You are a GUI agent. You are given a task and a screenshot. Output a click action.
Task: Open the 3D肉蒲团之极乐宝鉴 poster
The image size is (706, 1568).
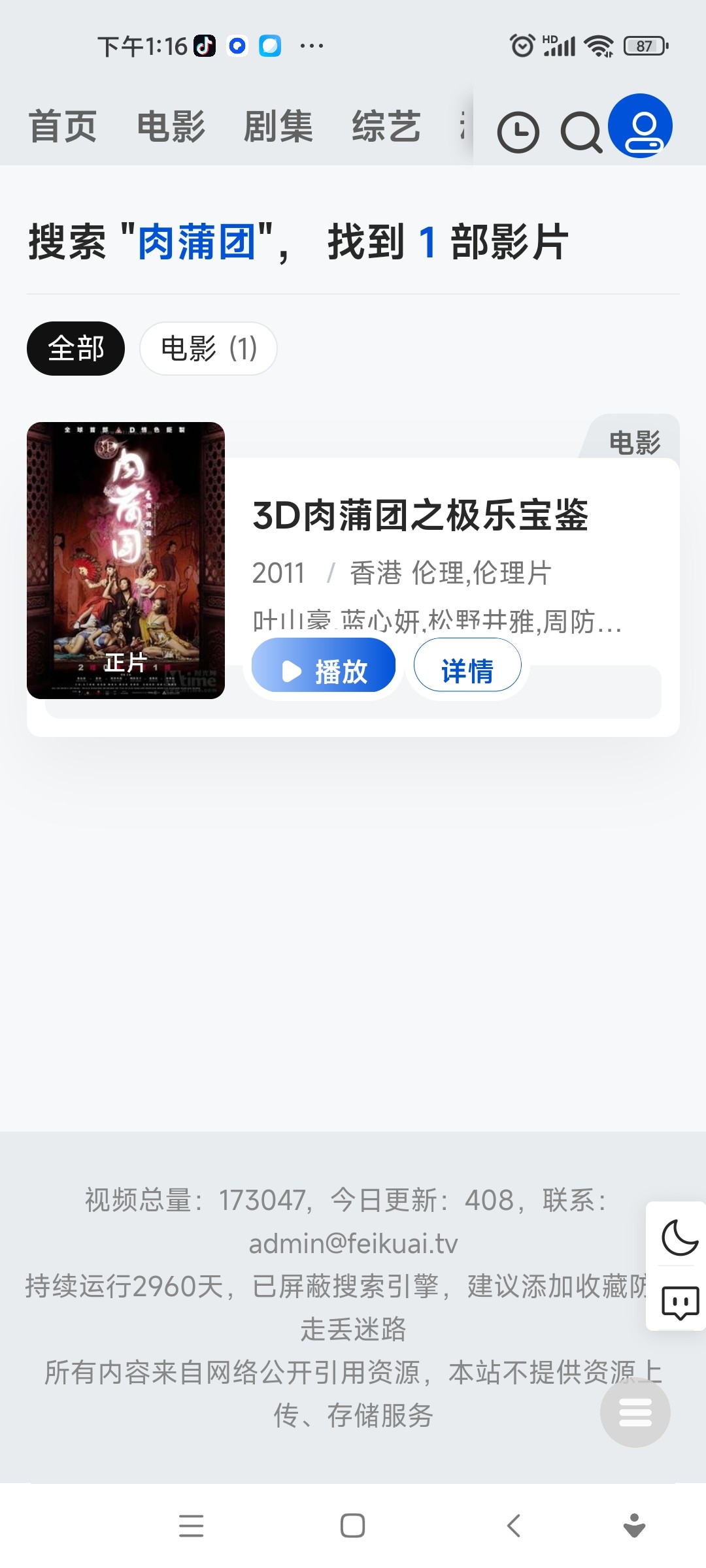(126, 560)
